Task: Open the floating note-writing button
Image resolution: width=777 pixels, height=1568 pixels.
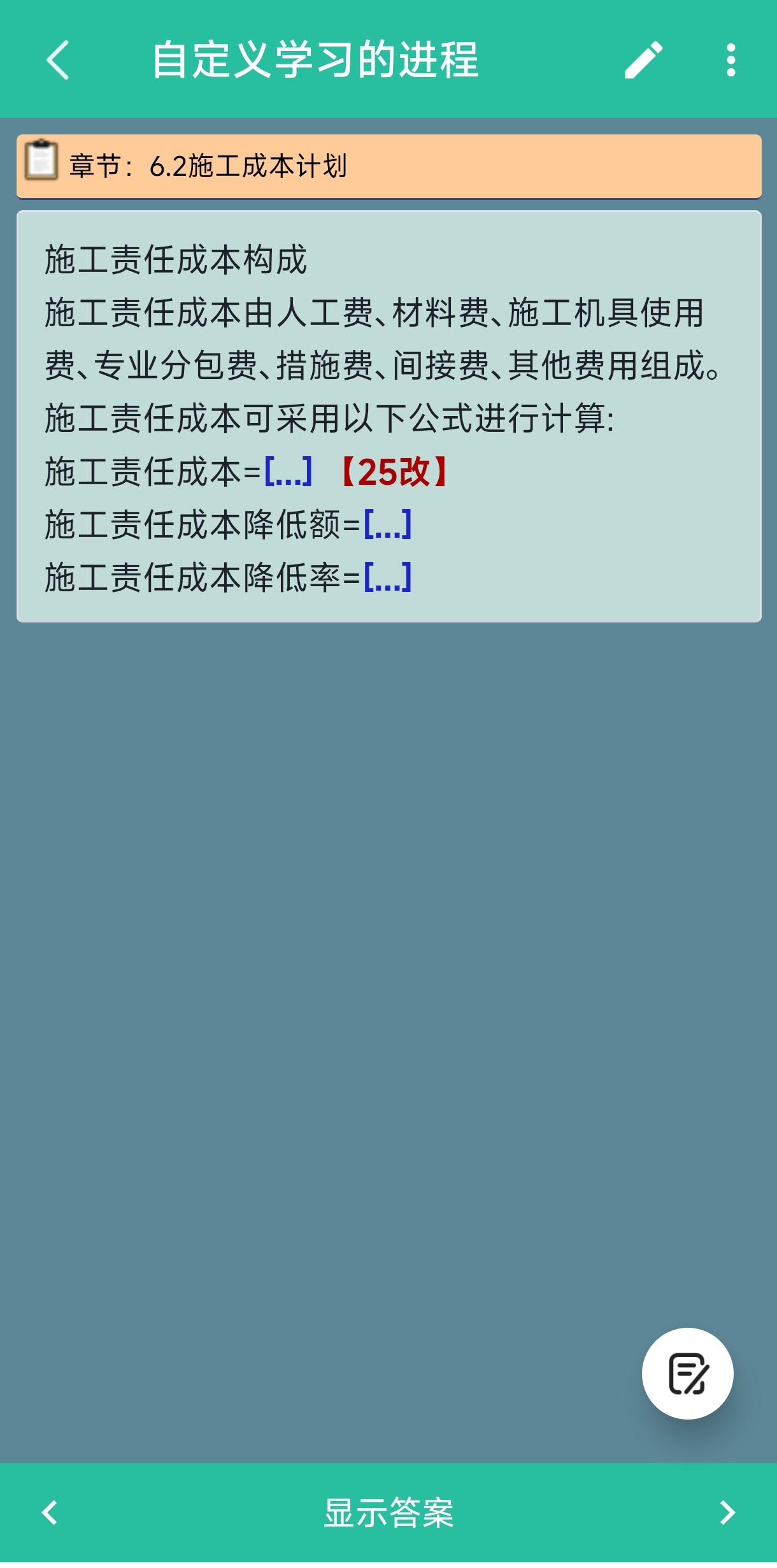Action: click(x=687, y=1373)
